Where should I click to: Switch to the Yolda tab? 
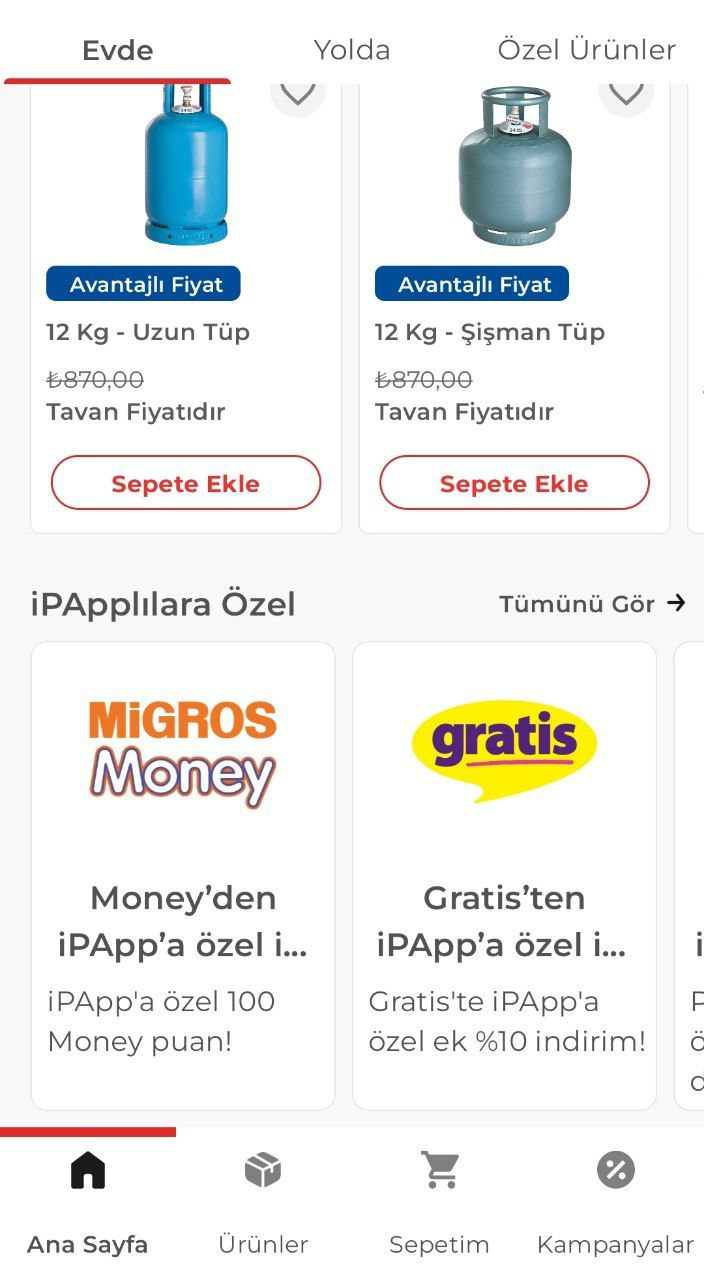(352, 49)
